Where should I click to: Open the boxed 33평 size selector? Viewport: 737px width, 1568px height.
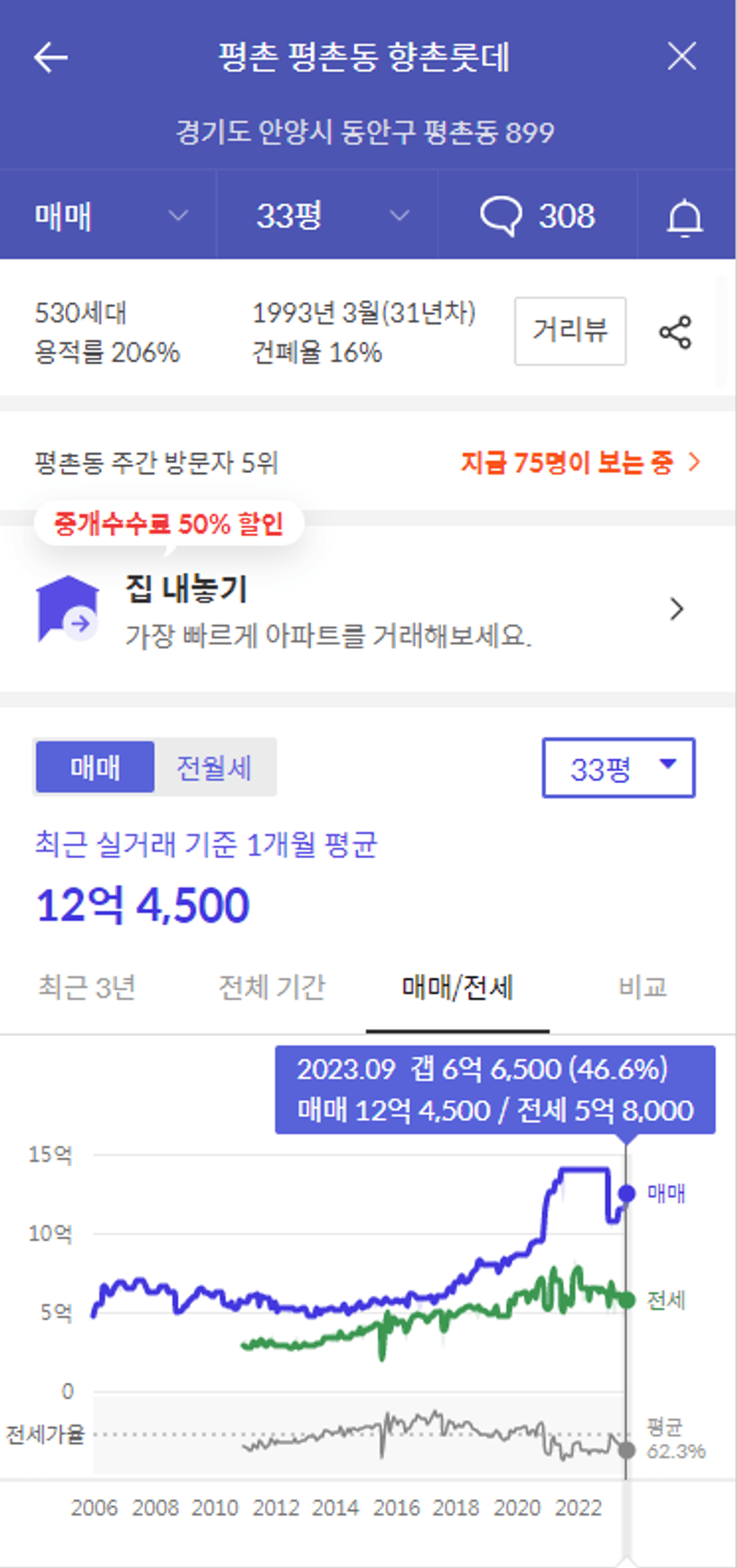pyautogui.click(x=618, y=768)
